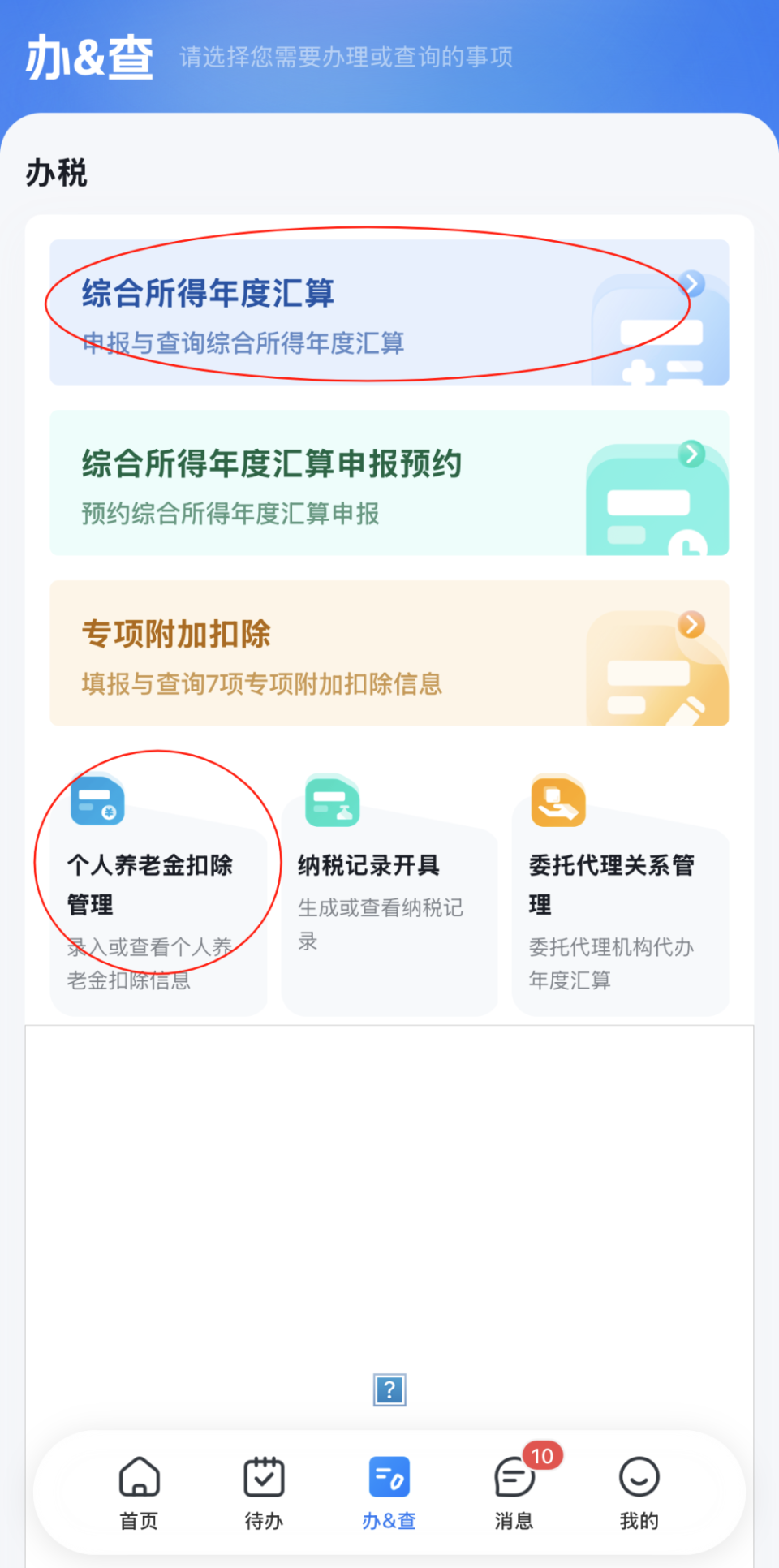Tap the highlighted 办&查 pencil icon
This screenshot has width=779, height=1568.
tap(389, 1477)
